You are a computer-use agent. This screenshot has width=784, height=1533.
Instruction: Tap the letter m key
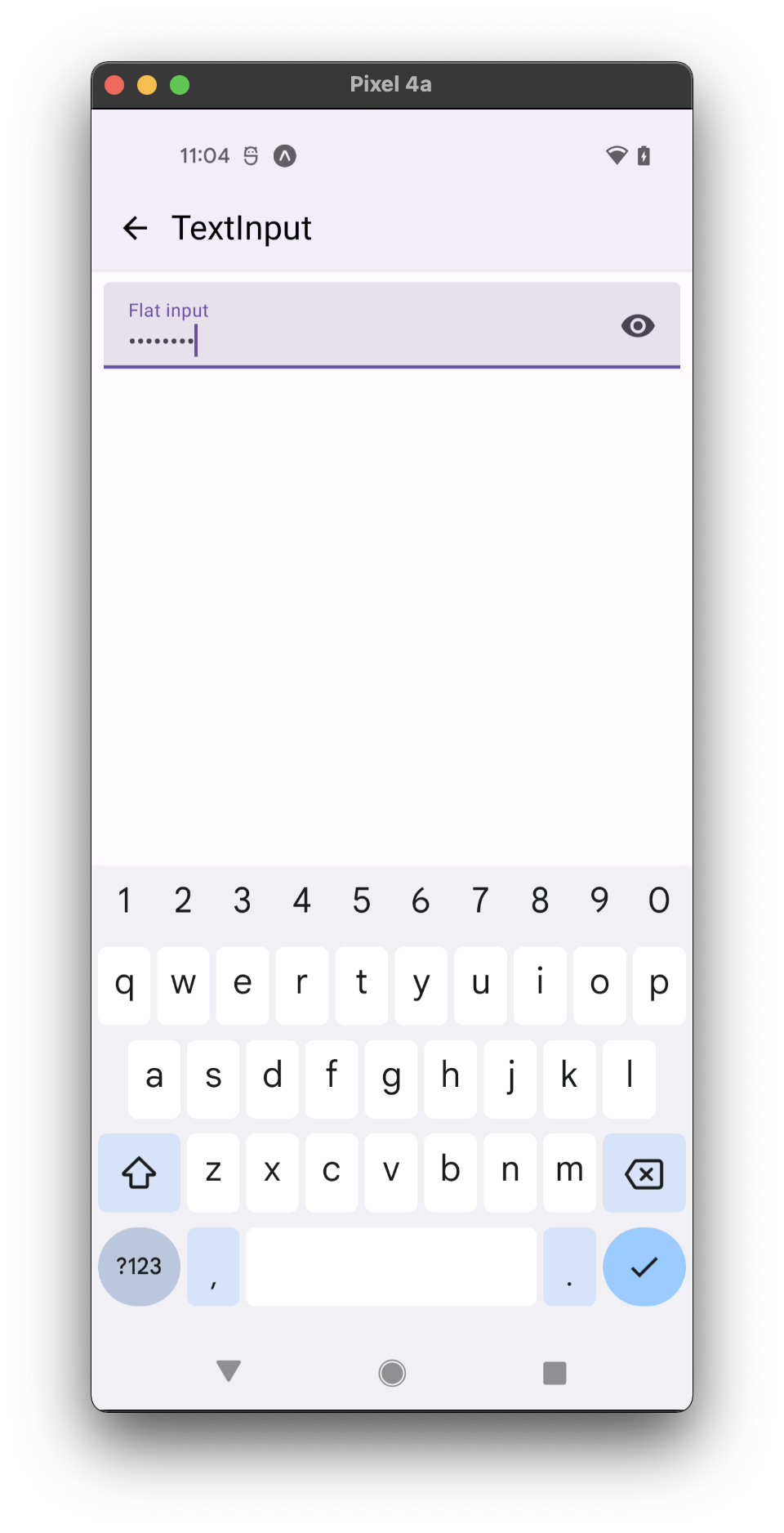point(569,1173)
